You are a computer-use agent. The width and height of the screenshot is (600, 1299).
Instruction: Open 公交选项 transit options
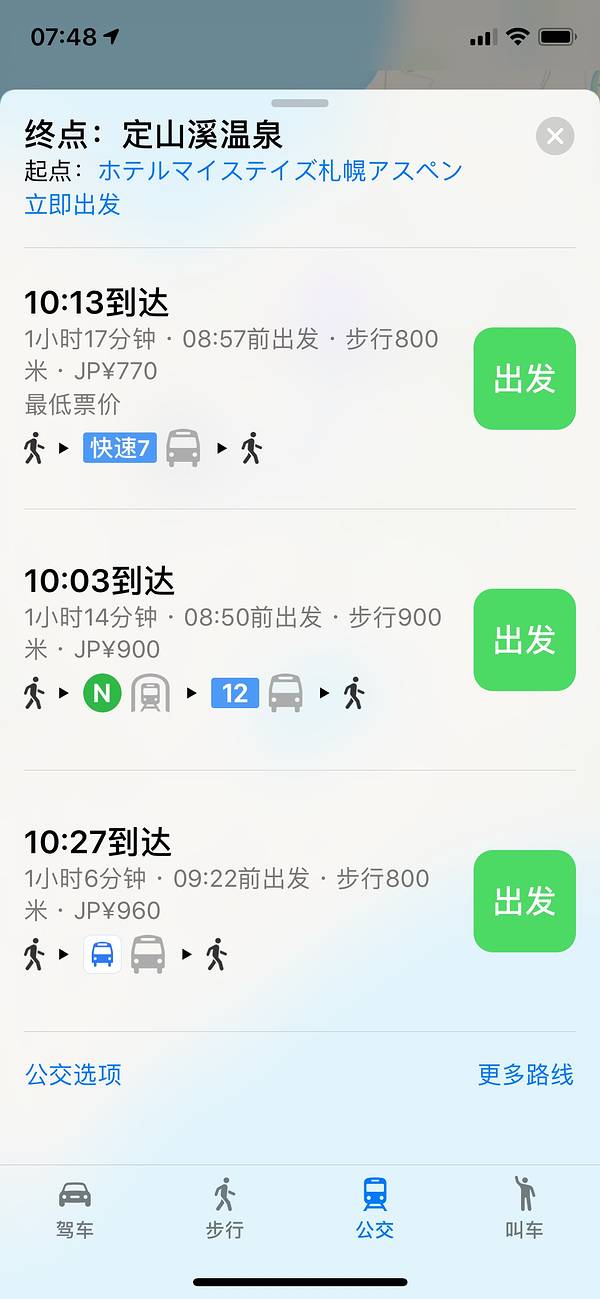(73, 1075)
